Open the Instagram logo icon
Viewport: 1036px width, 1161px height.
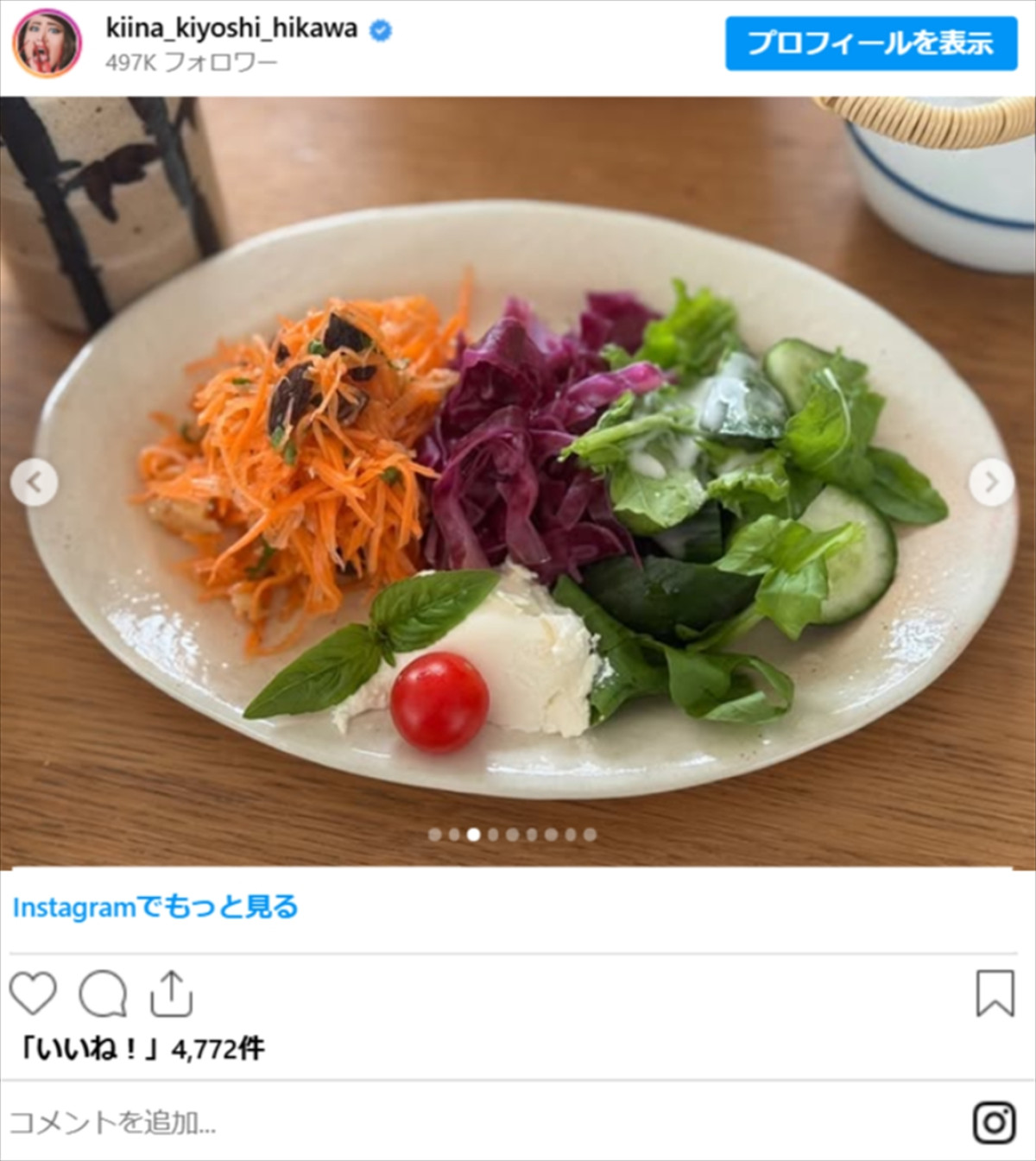coord(994,1122)
